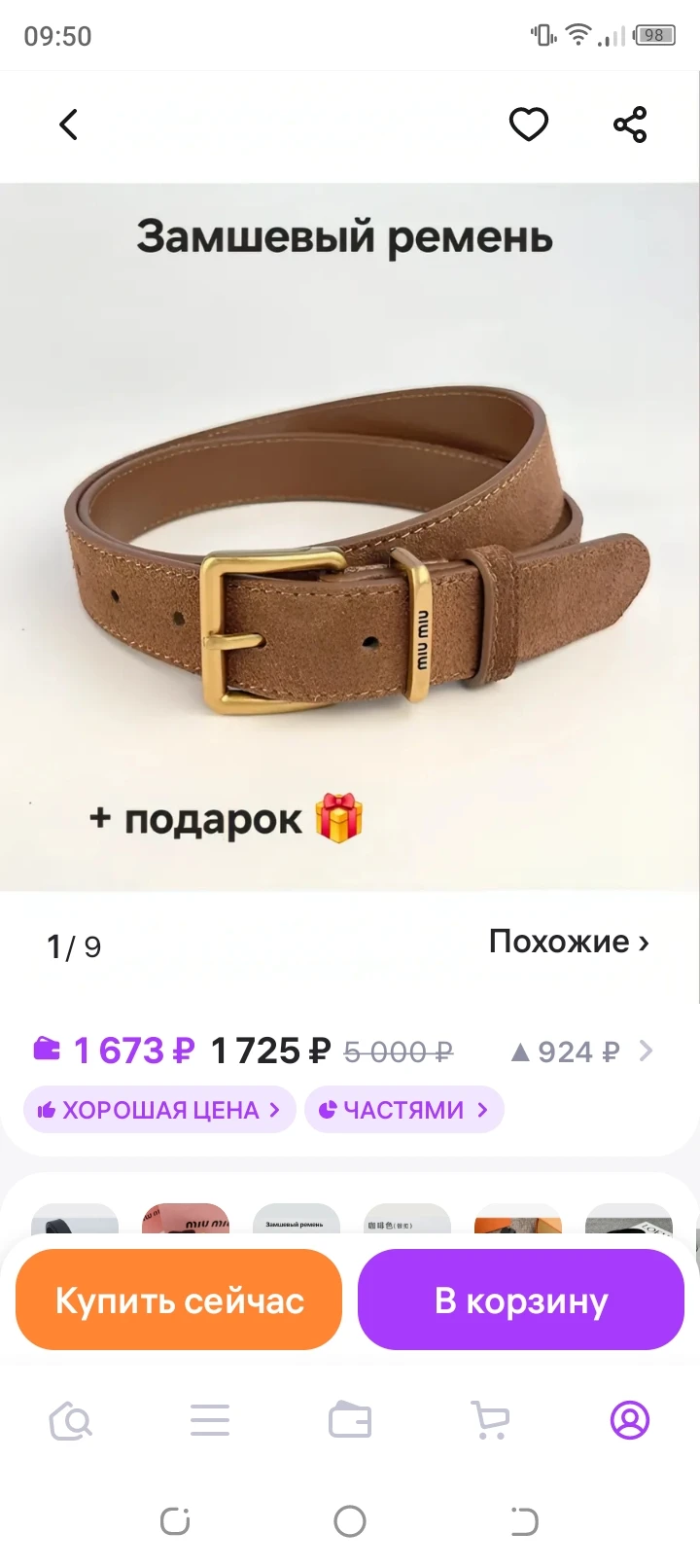Go back using the top arrow
This screenshot has width=700, height=1568.
click(x=68, y=125)
